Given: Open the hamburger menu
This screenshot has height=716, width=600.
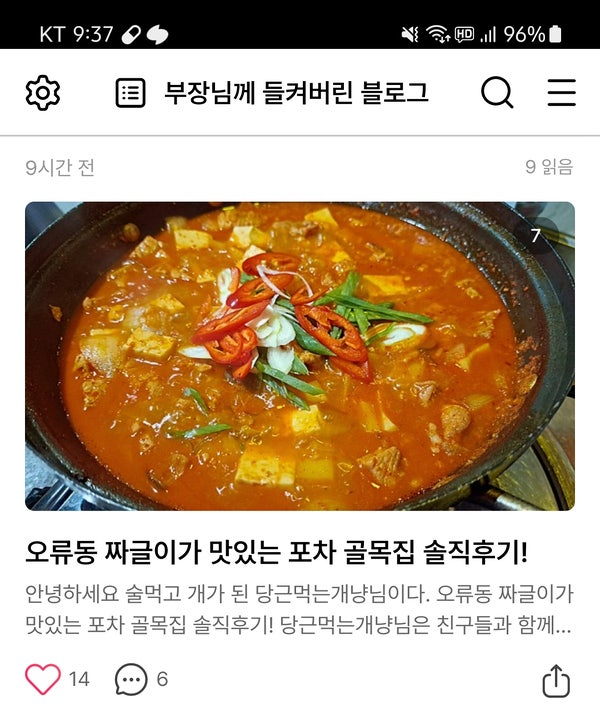Looking at the screenshot, I should (x=562, y=93).
